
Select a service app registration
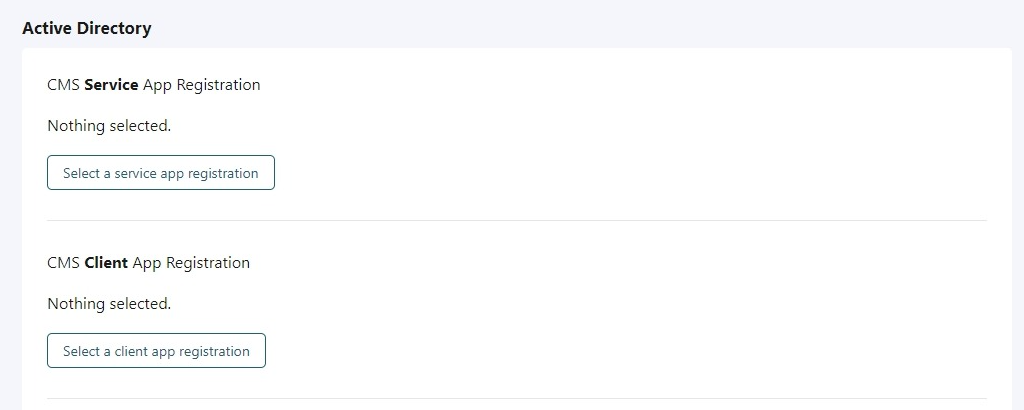point(160,173)
